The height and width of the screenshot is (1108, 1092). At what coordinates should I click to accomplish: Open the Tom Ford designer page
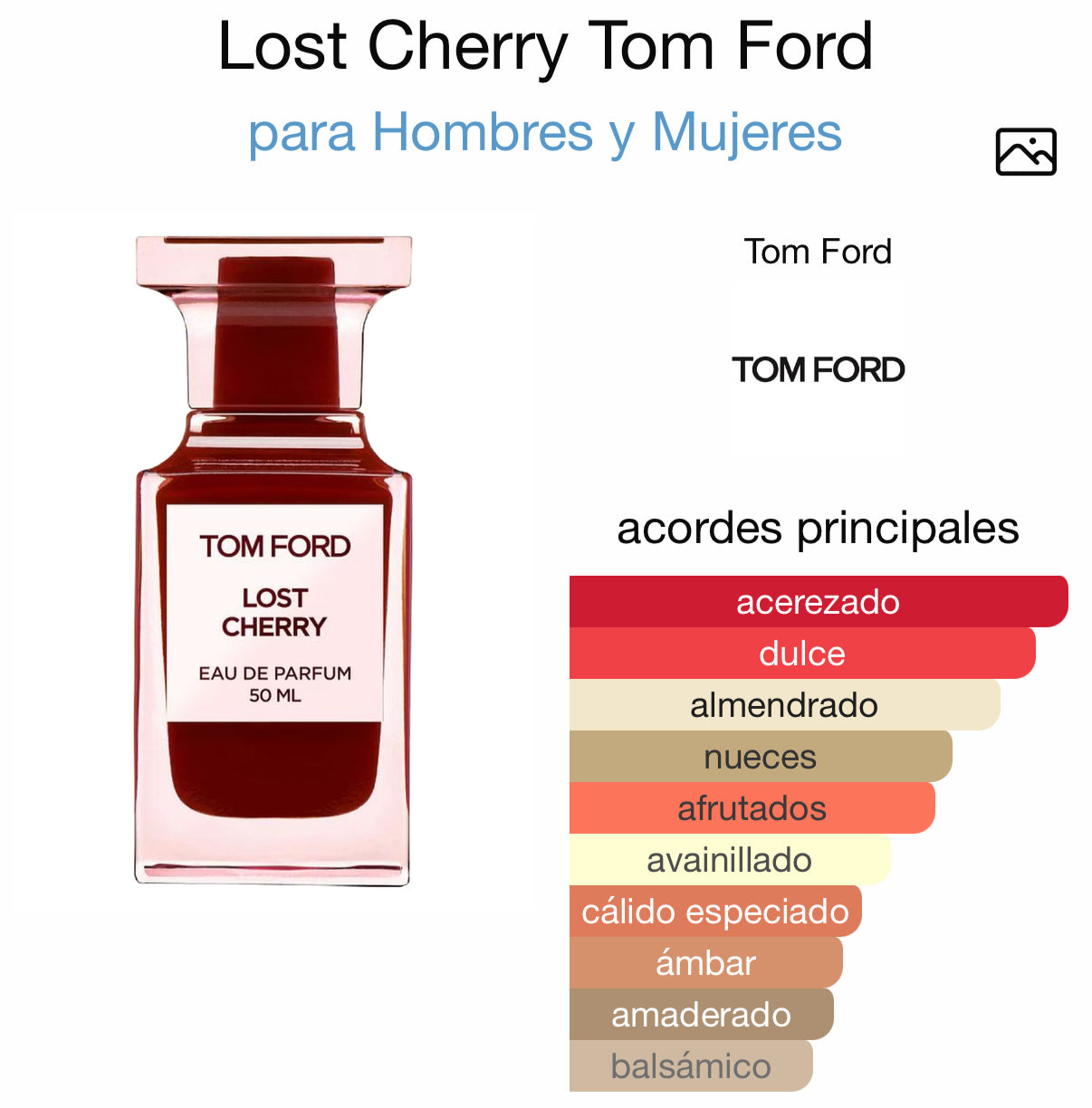pos(818,253)
